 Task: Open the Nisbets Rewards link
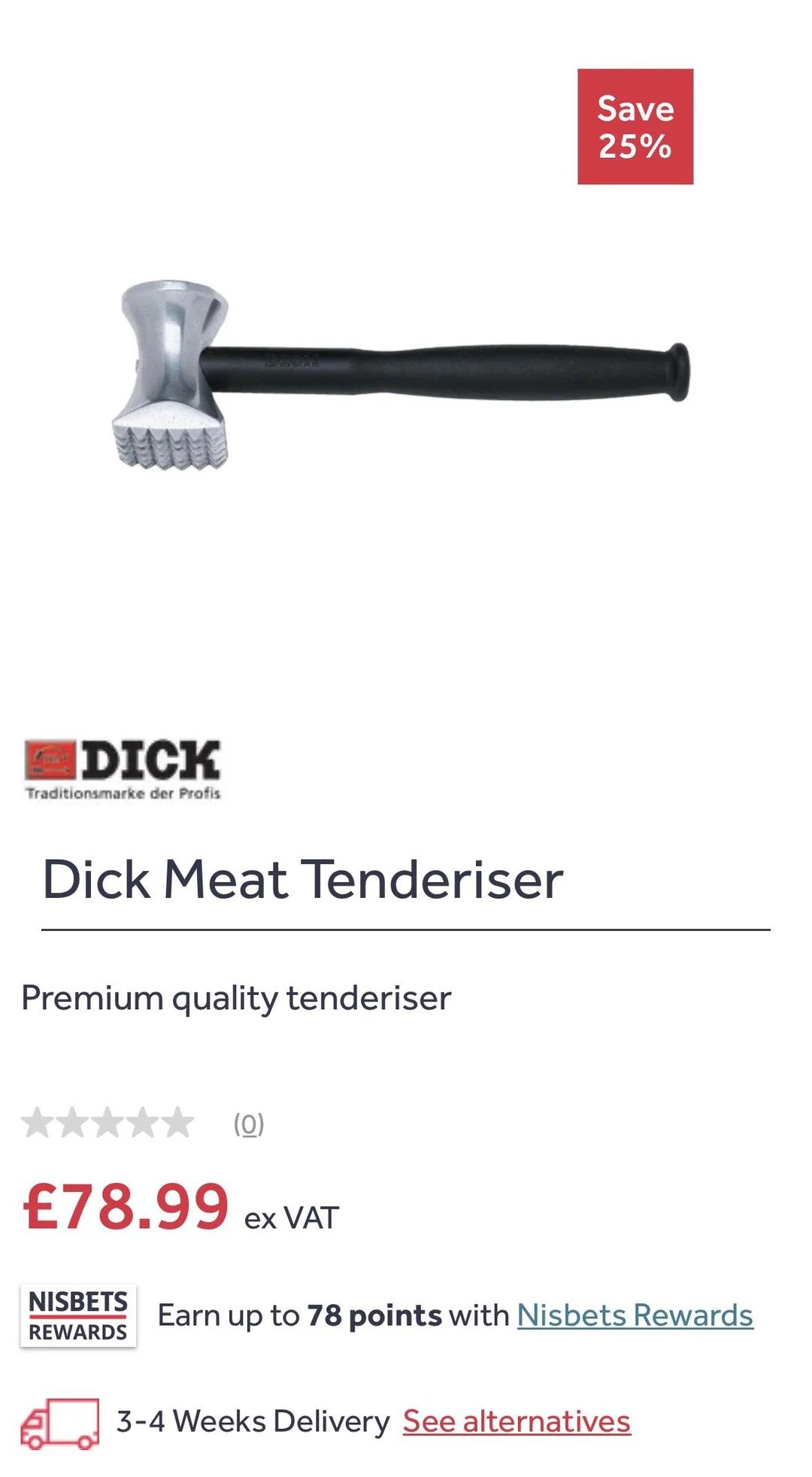(635, 1315)
